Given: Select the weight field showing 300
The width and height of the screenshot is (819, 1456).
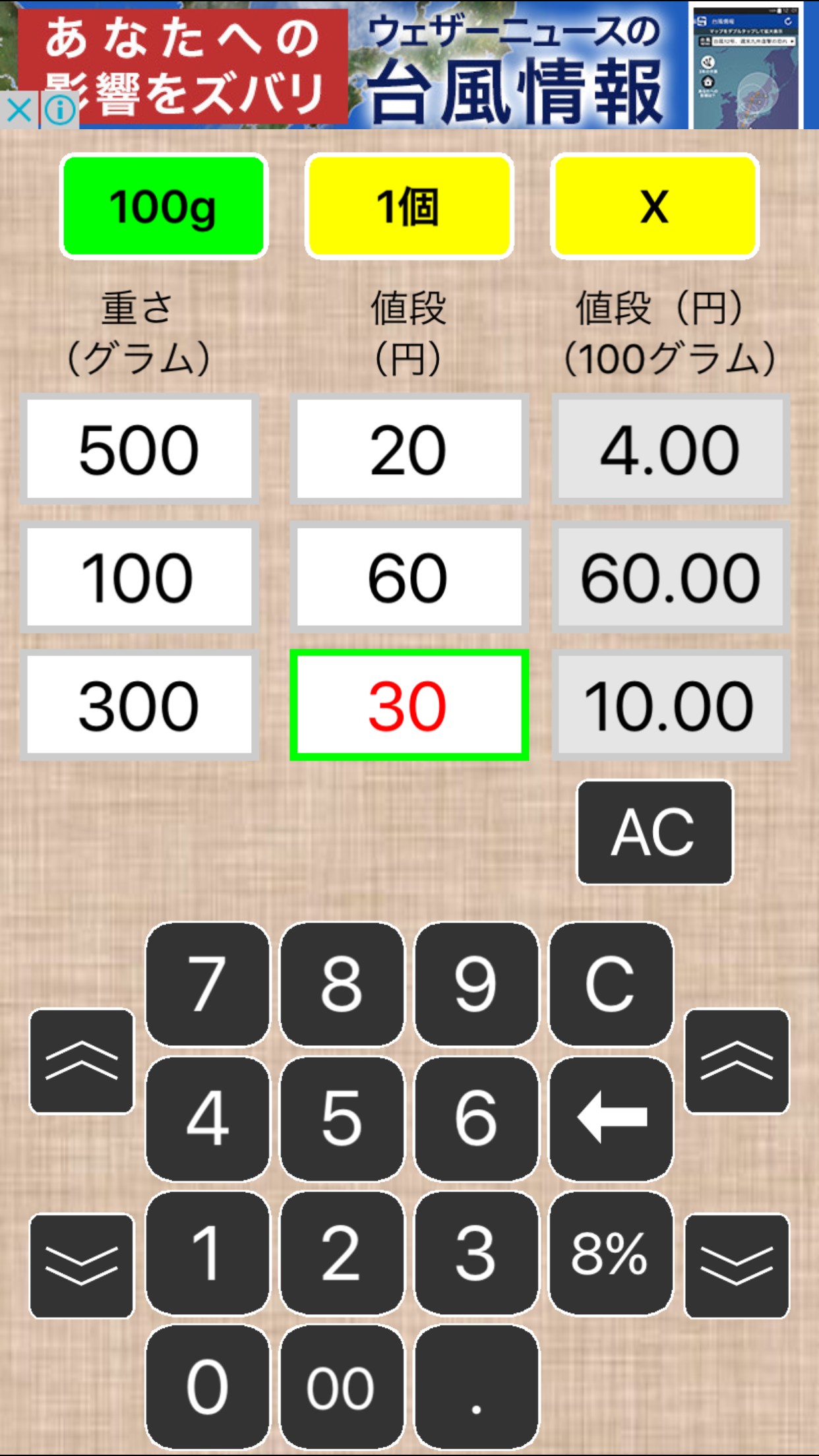Looking at the screenshot, I should click(x=139, y=705).
